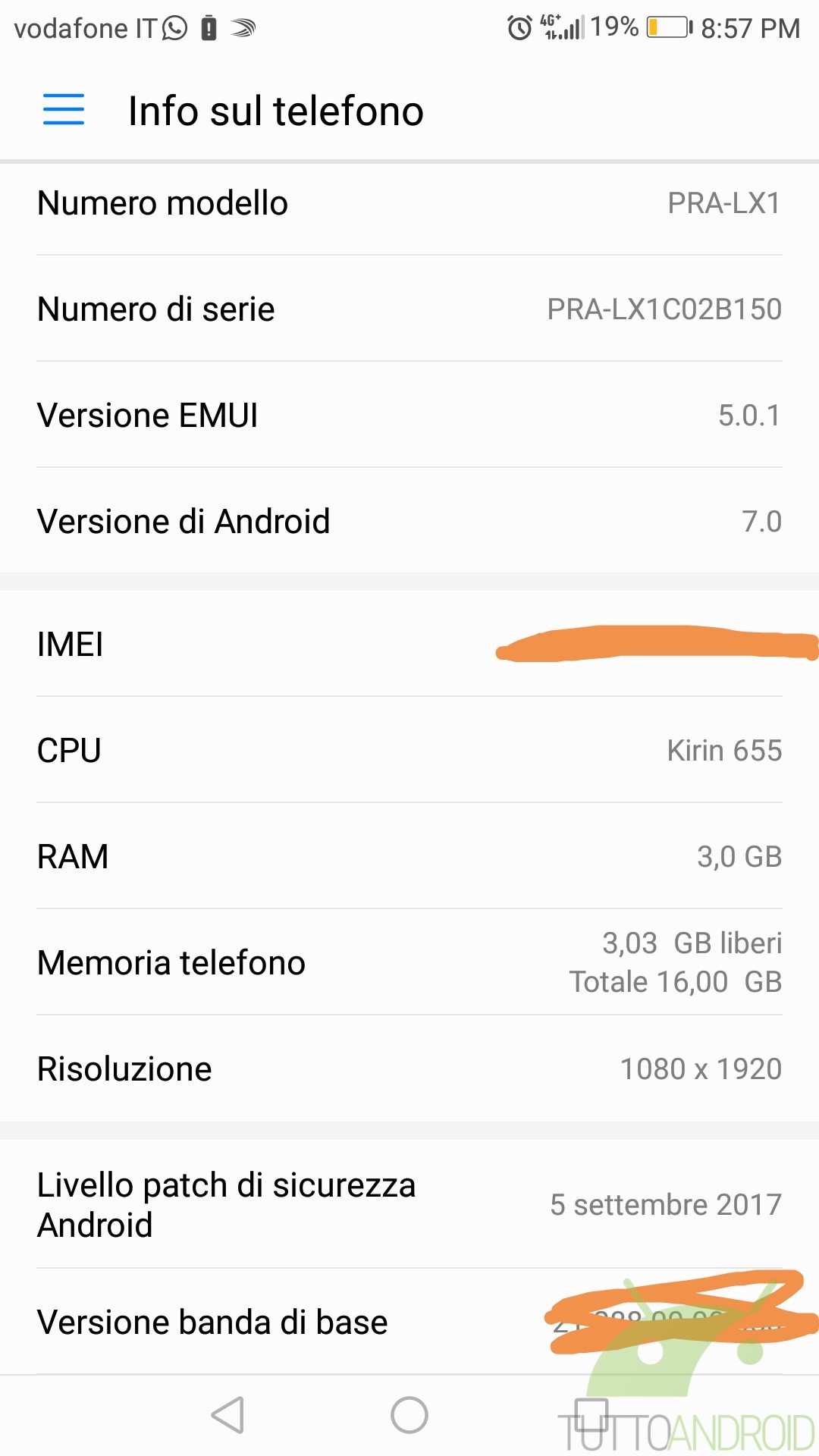Open the hamburger drawer menu
Image resolution: width=819 pixels, height=1456 pixels.
point(64,110)
